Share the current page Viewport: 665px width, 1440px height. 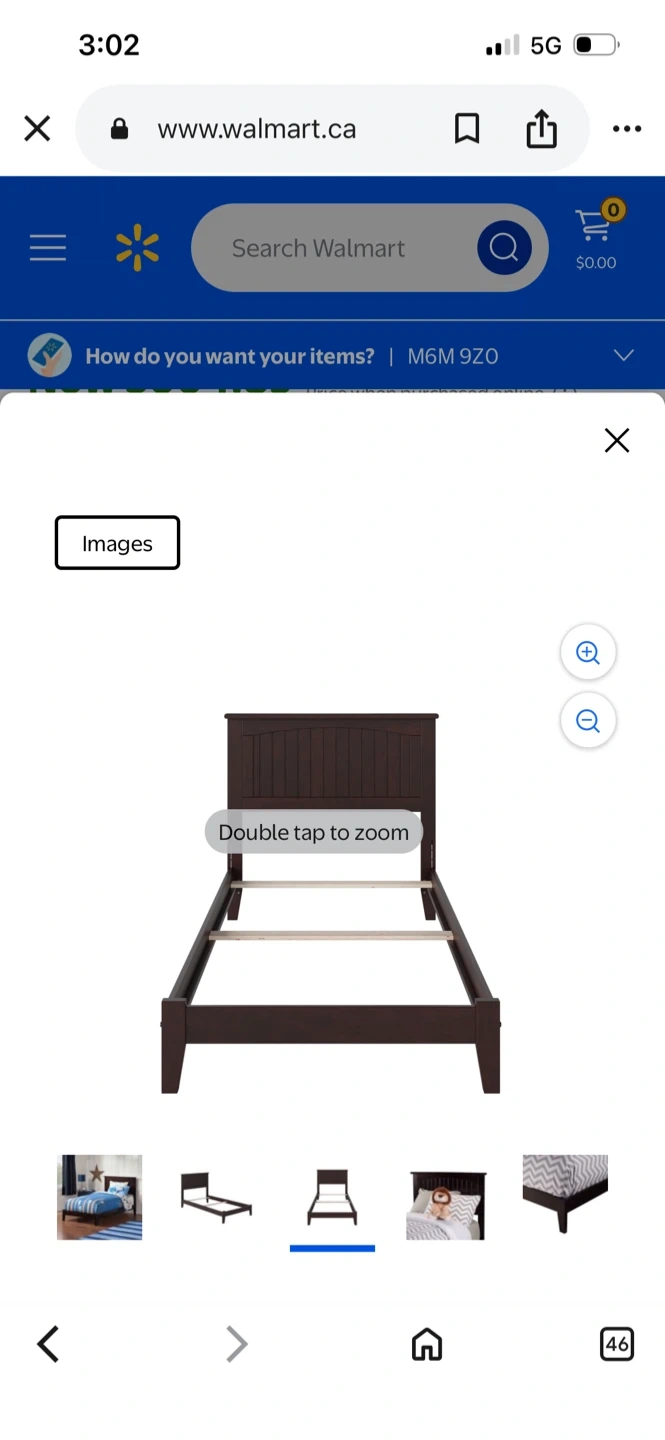coord(541,129)
